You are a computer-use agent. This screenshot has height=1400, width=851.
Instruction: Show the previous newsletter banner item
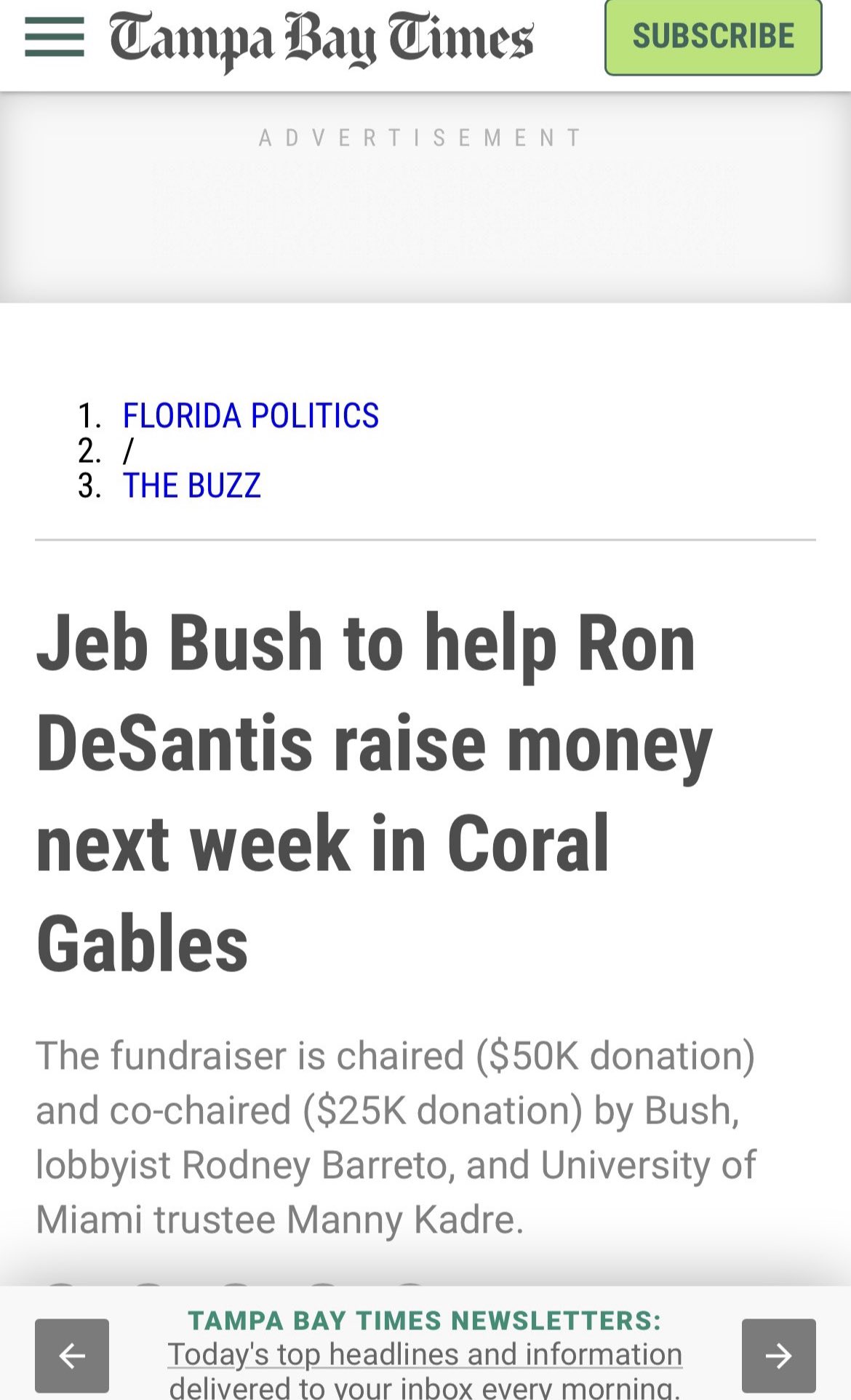pos(72,1356)
